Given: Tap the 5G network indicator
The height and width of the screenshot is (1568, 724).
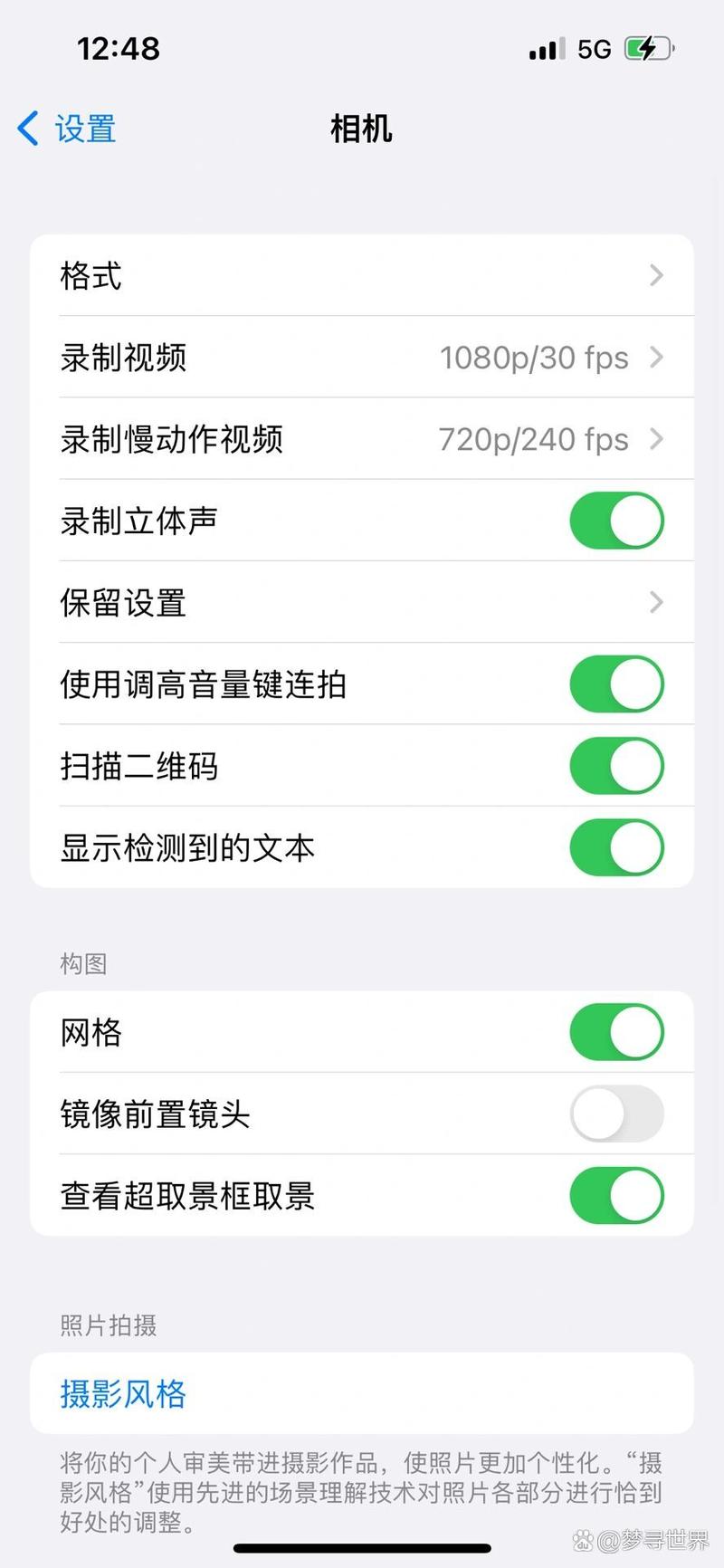Looking at the screenshot, I should pyautogui.click(x=593, y=48).
